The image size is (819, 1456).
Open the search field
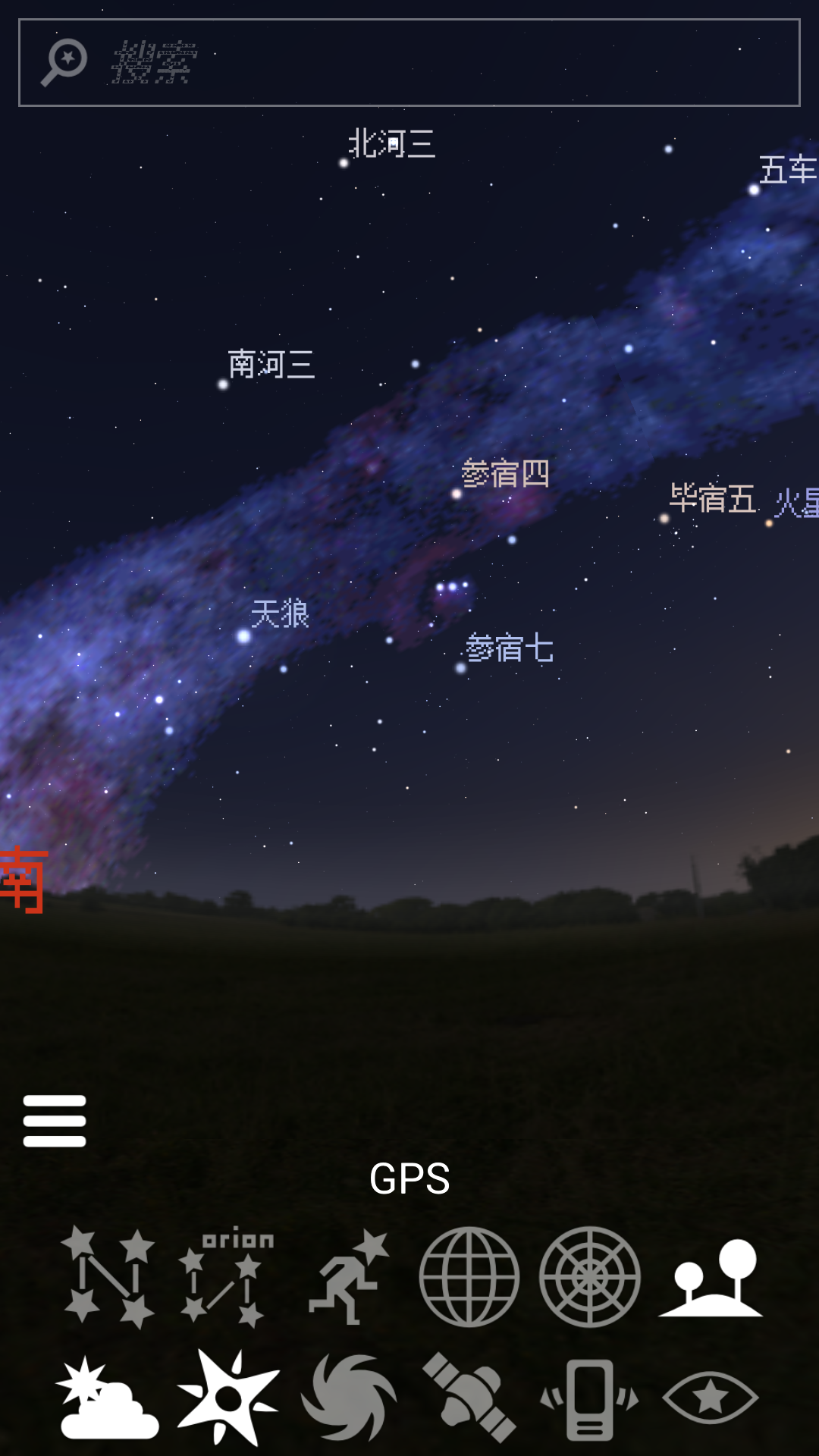tap(409, 62)
